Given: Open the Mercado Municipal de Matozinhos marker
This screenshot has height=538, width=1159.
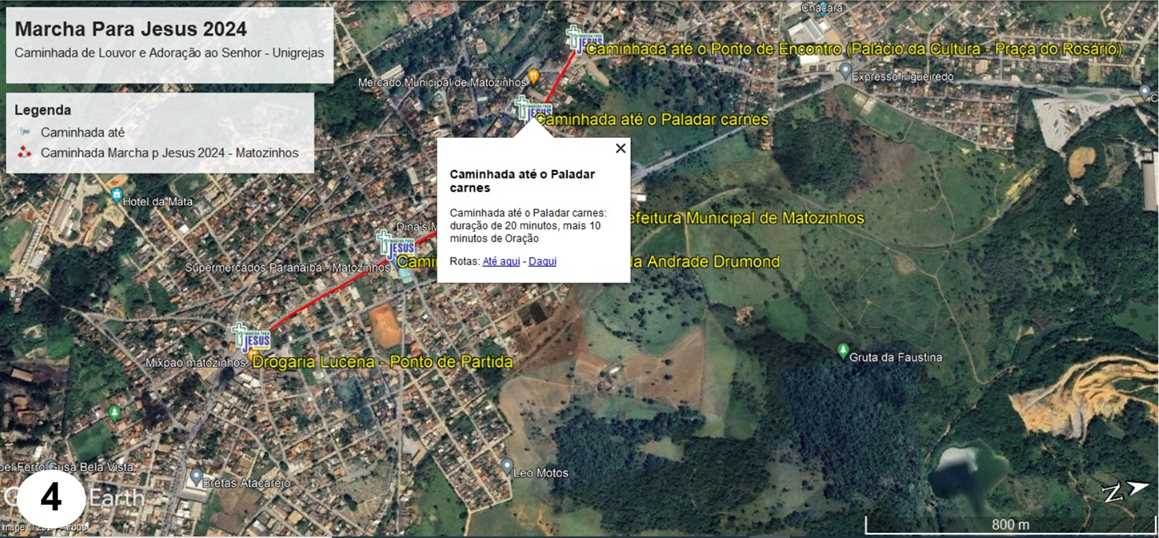Looking at the screenshot, I should coord(534,76).
